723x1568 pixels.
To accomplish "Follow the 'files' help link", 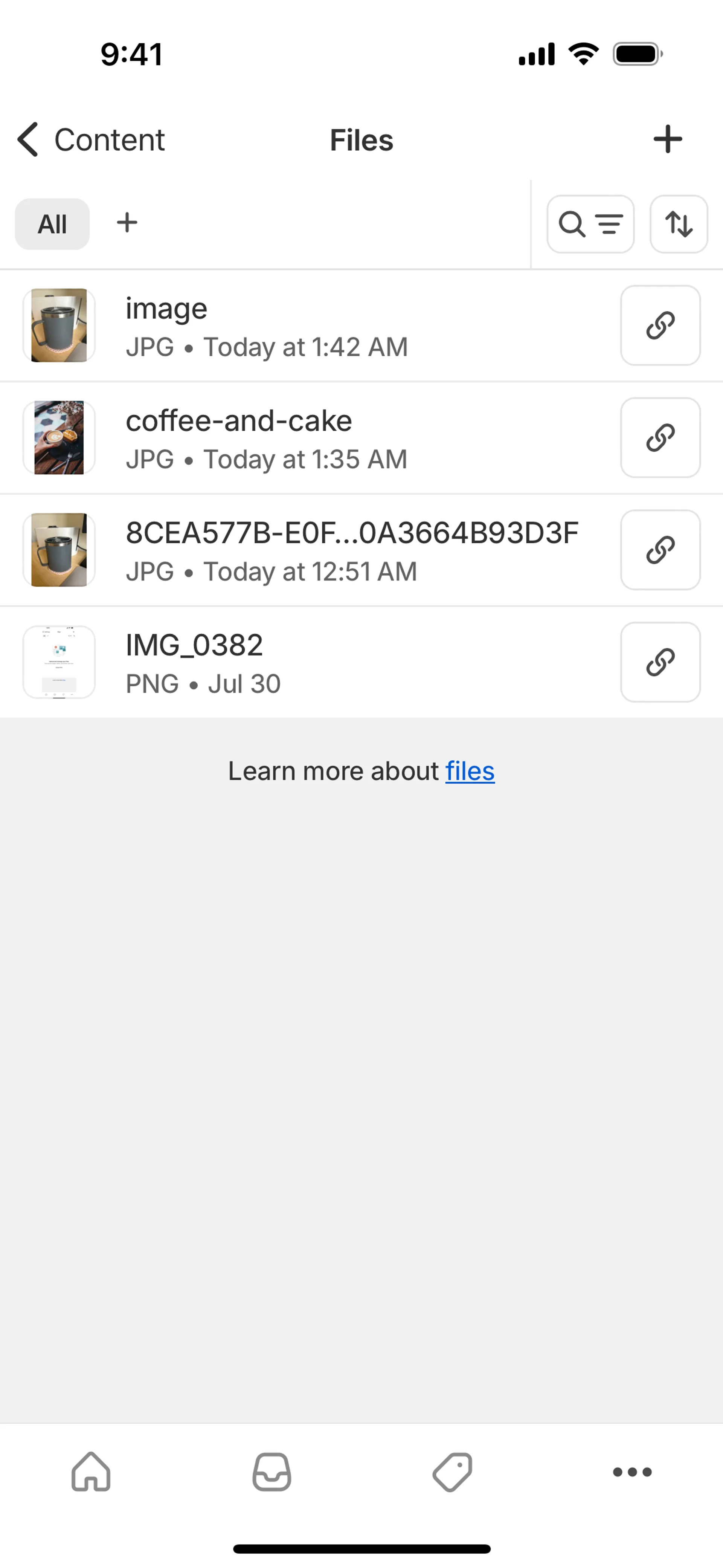I will [470, 771].
